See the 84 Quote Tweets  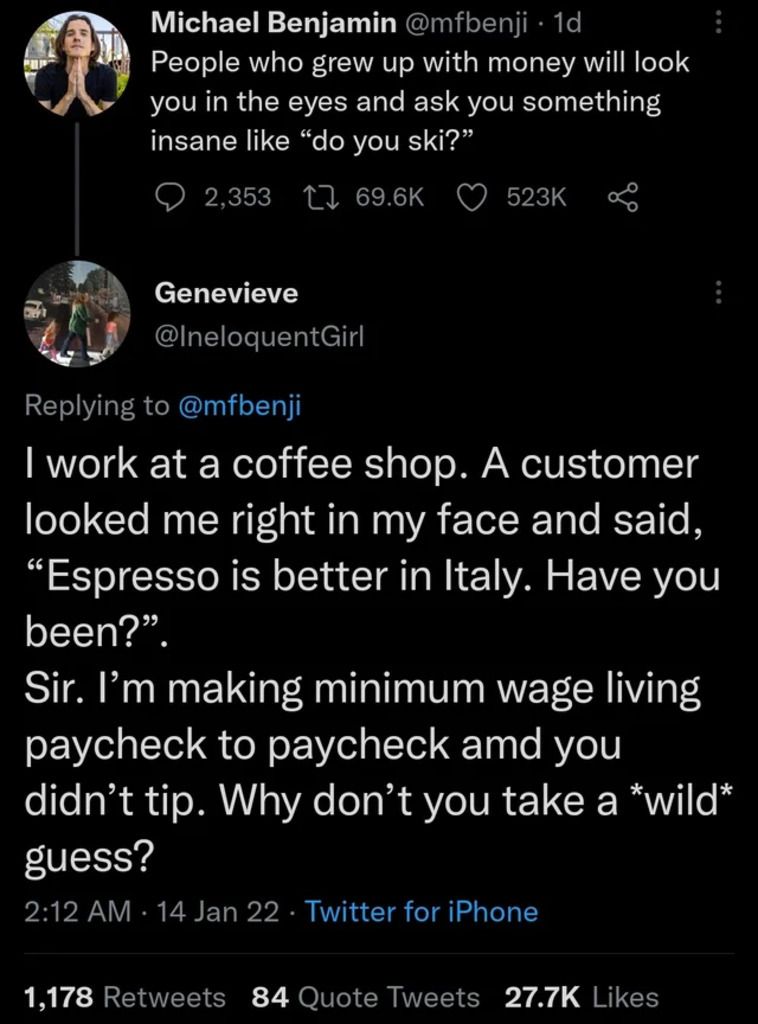click(x=366, y=997)
